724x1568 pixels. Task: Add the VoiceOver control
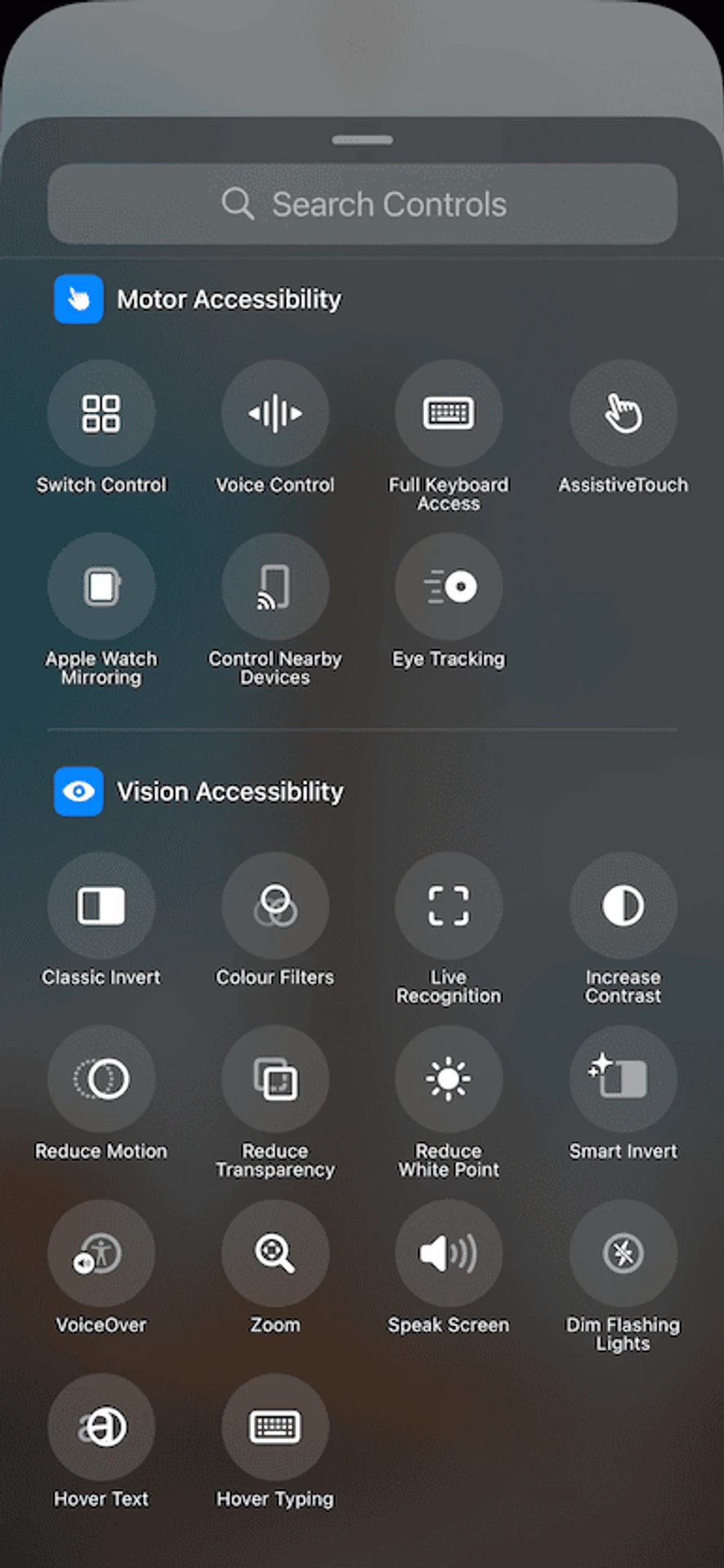101,1253
